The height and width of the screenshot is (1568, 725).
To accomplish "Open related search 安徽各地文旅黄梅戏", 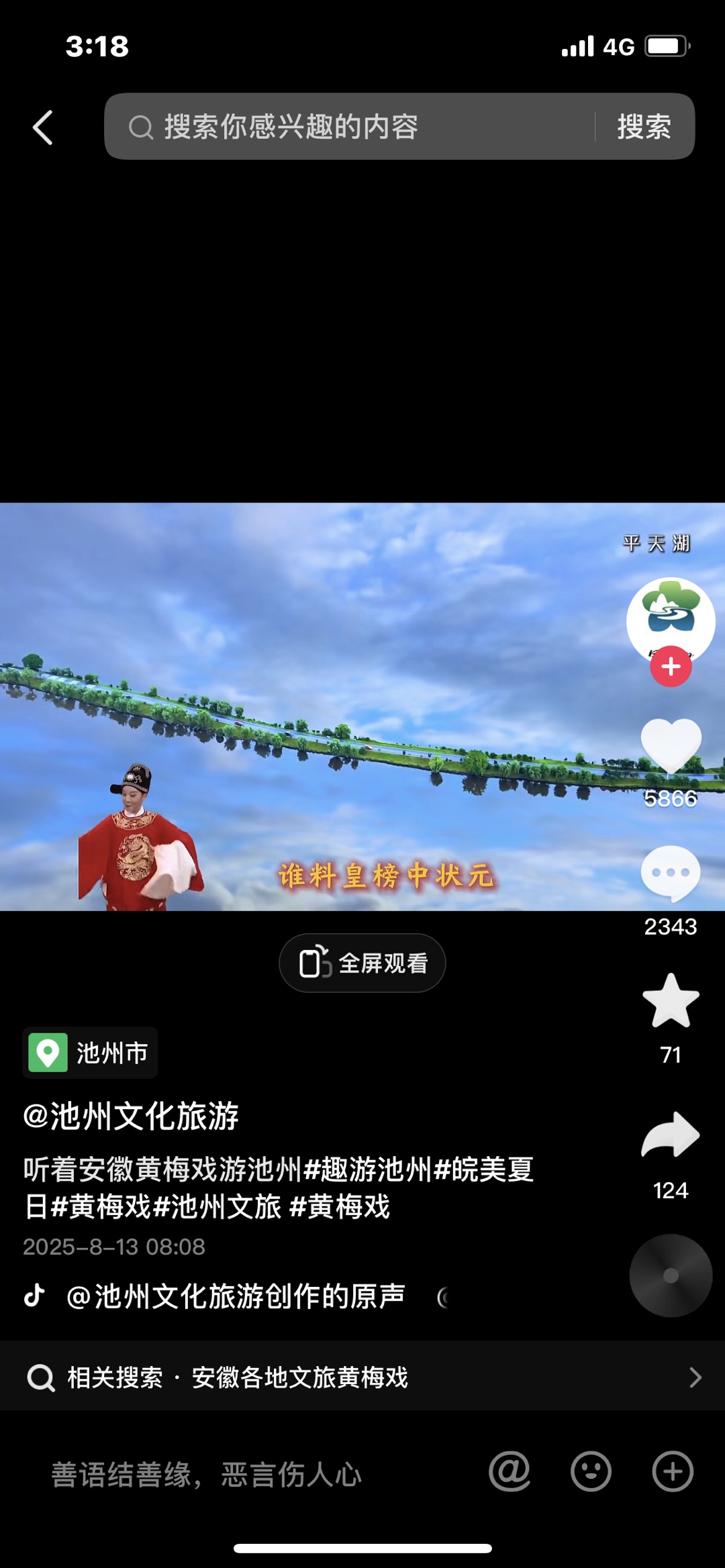I will (x=299, y=1377).
